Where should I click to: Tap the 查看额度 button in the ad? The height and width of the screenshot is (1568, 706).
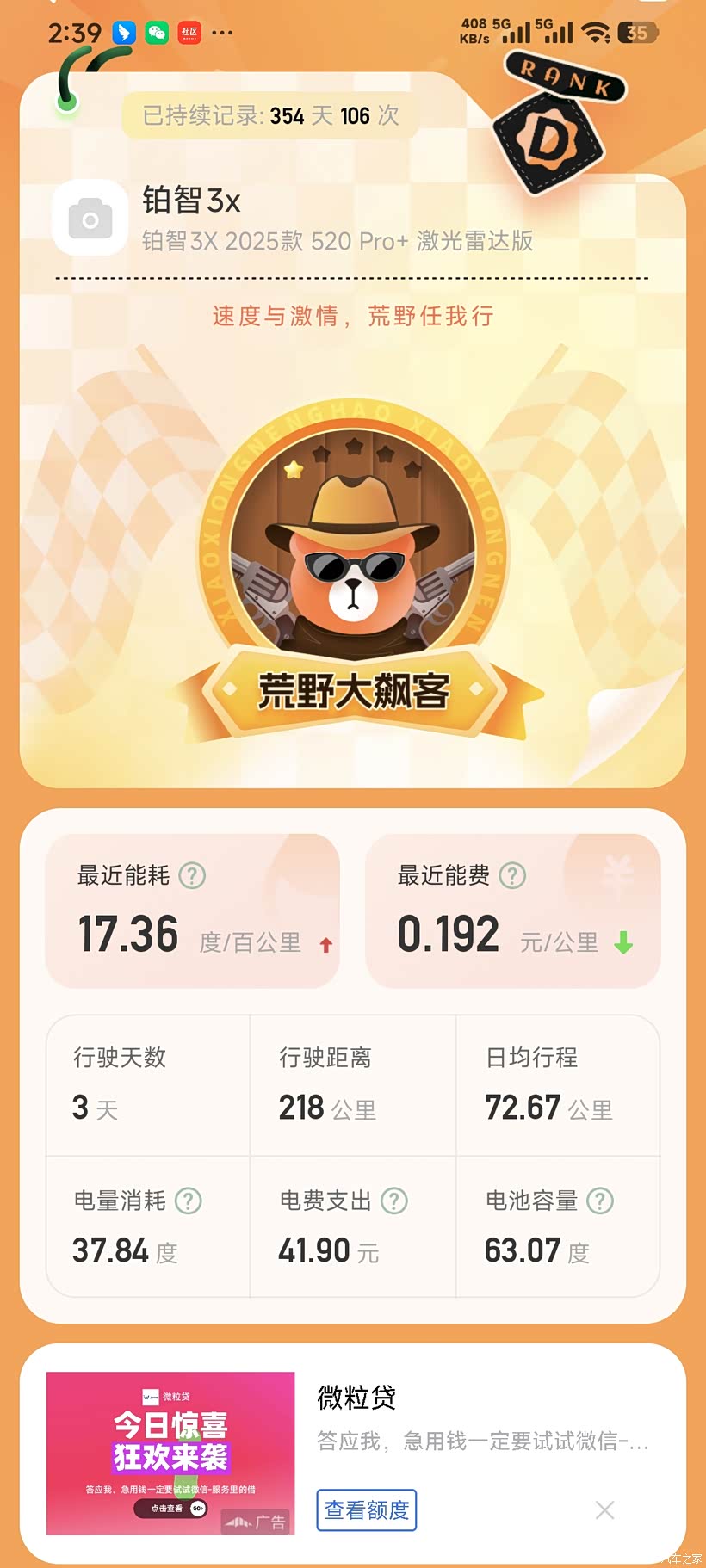click(x=367, y=1509)
